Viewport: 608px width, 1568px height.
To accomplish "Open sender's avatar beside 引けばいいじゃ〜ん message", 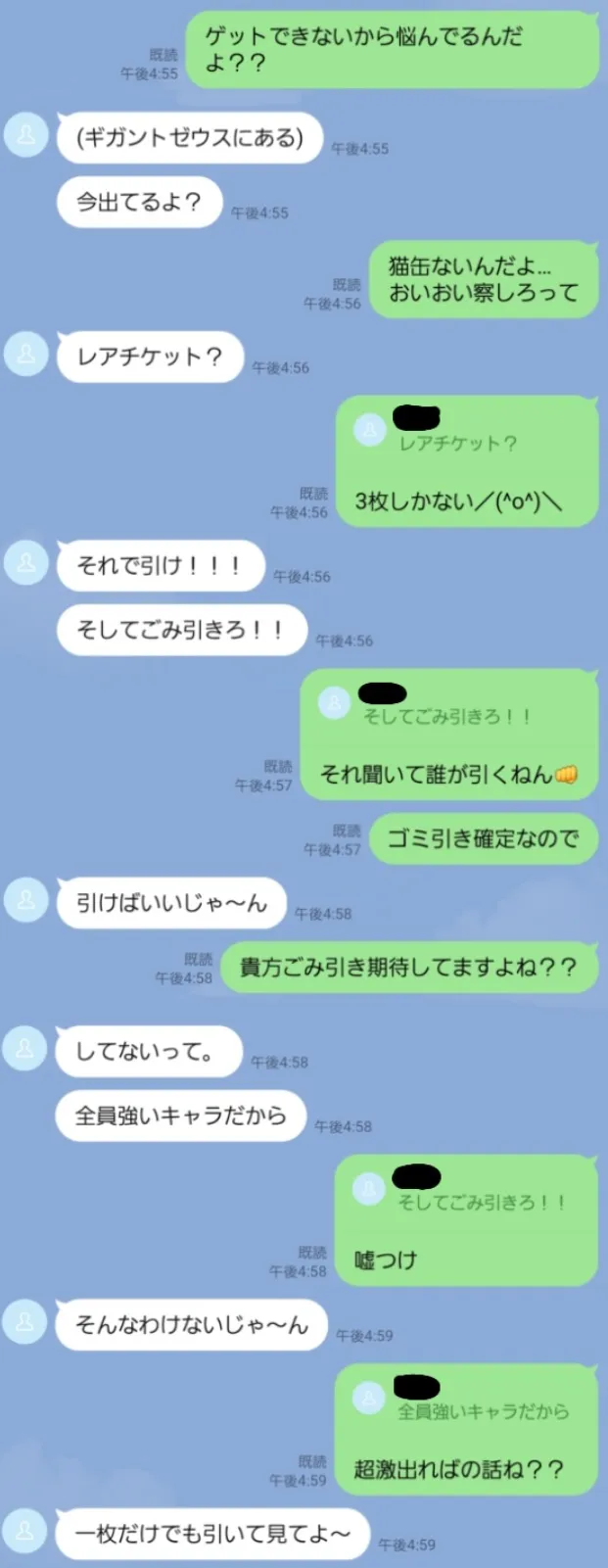I will [26, 900].
